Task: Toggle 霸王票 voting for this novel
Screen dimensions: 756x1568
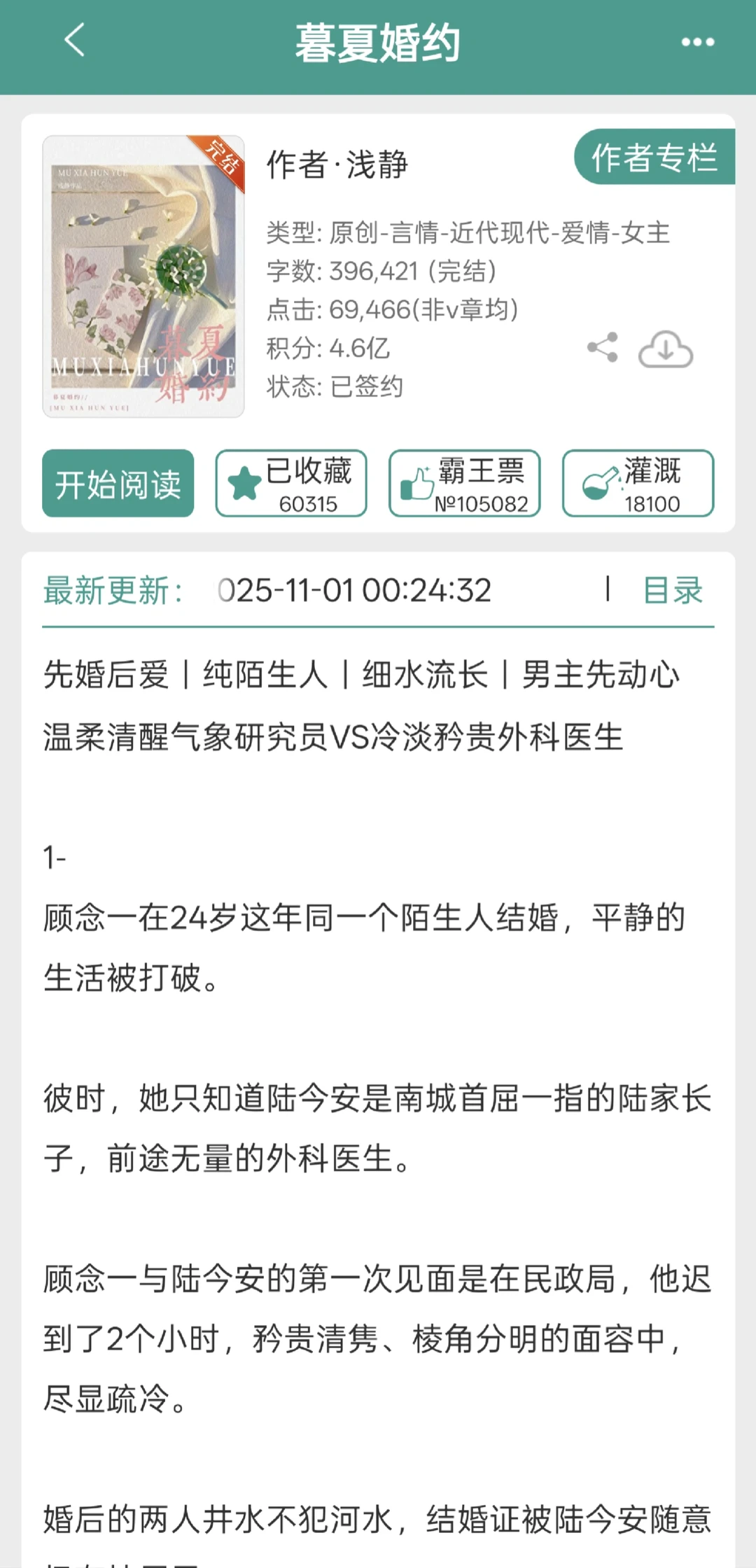Action: 463,484
